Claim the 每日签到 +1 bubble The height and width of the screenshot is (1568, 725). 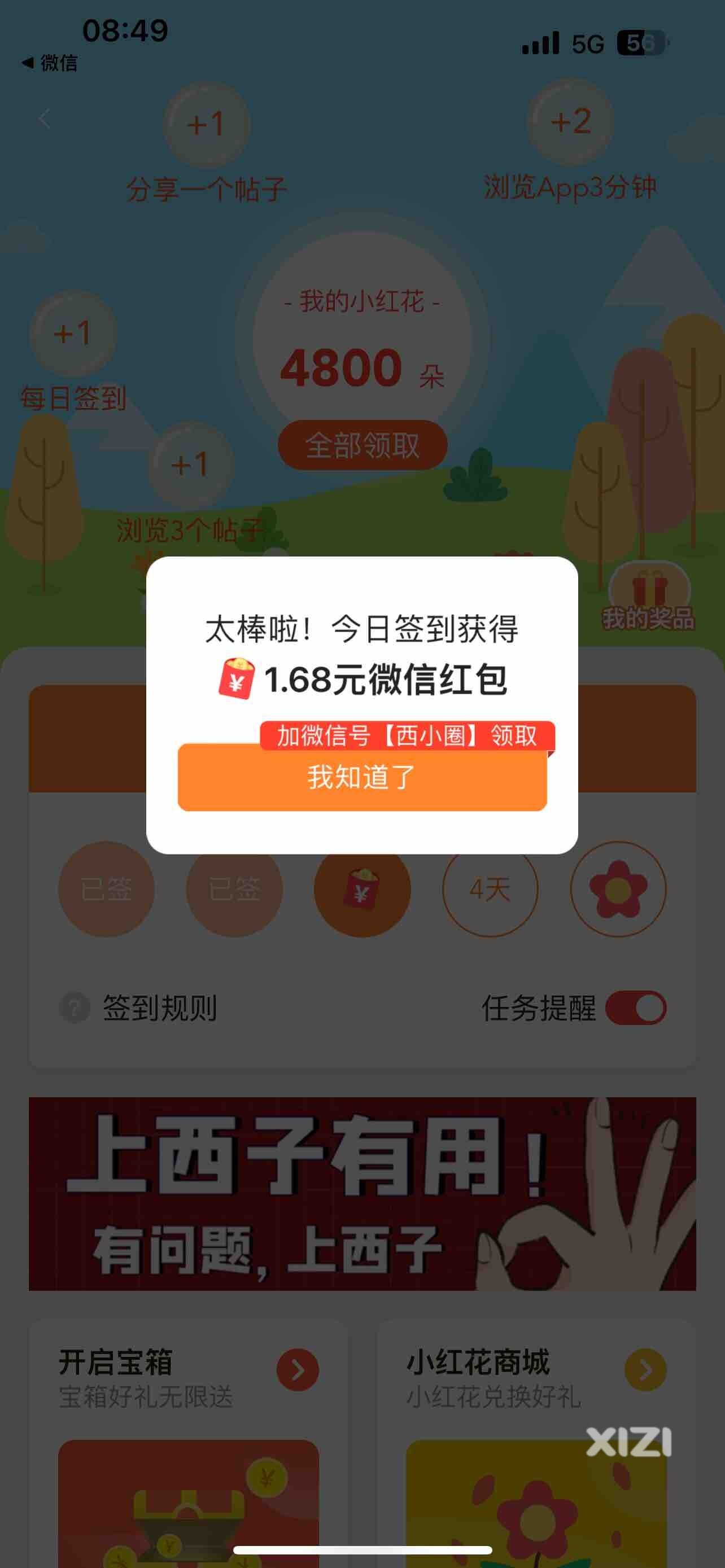click(73, 334)
